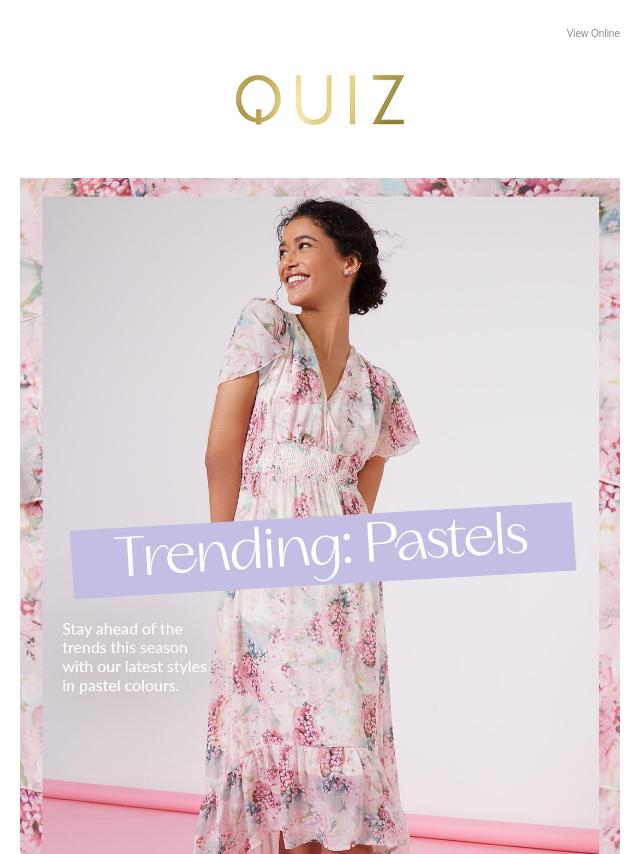Open the View Online link
This screenshot has width=640, height=854.
(592, 34)
